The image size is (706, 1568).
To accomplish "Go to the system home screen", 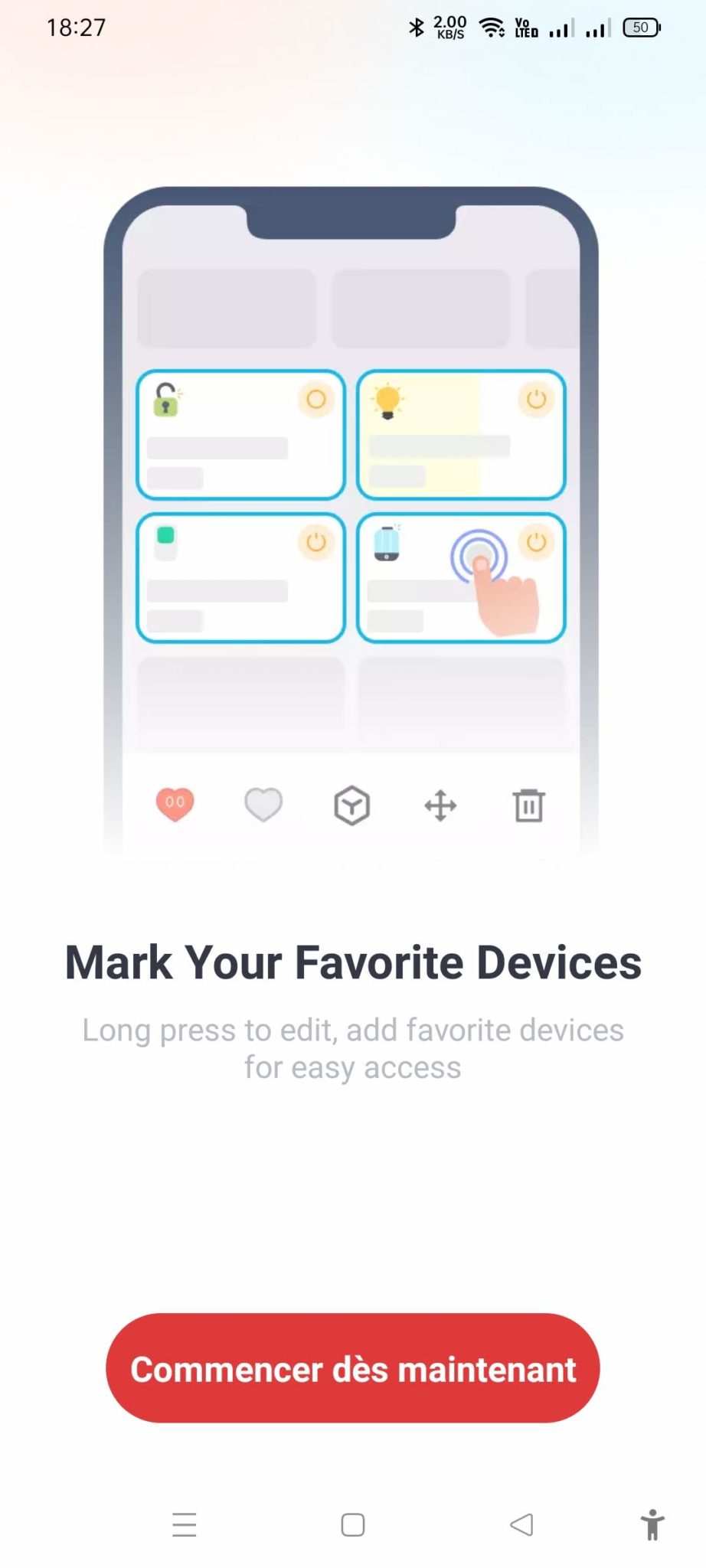I will (x=353, y=1524).
